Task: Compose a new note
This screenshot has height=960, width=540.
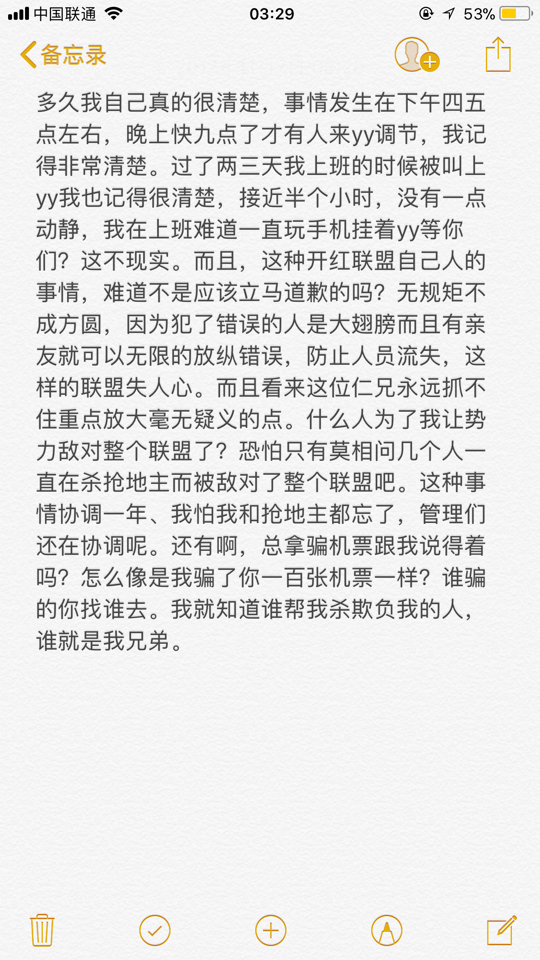Action: [501, 930]
